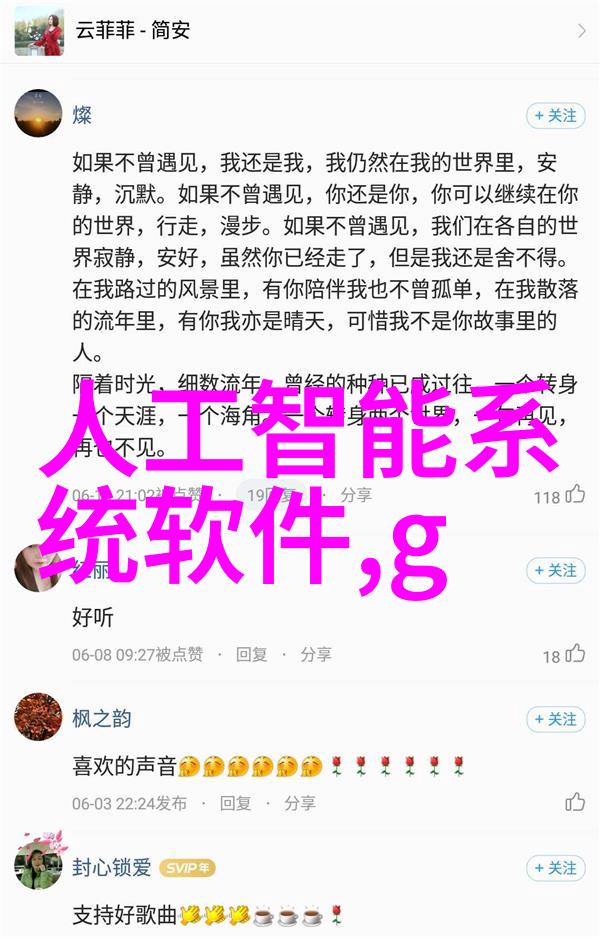Screen dimensions: 600x938
Task: Follow user 燦
Action: point(553,116)
